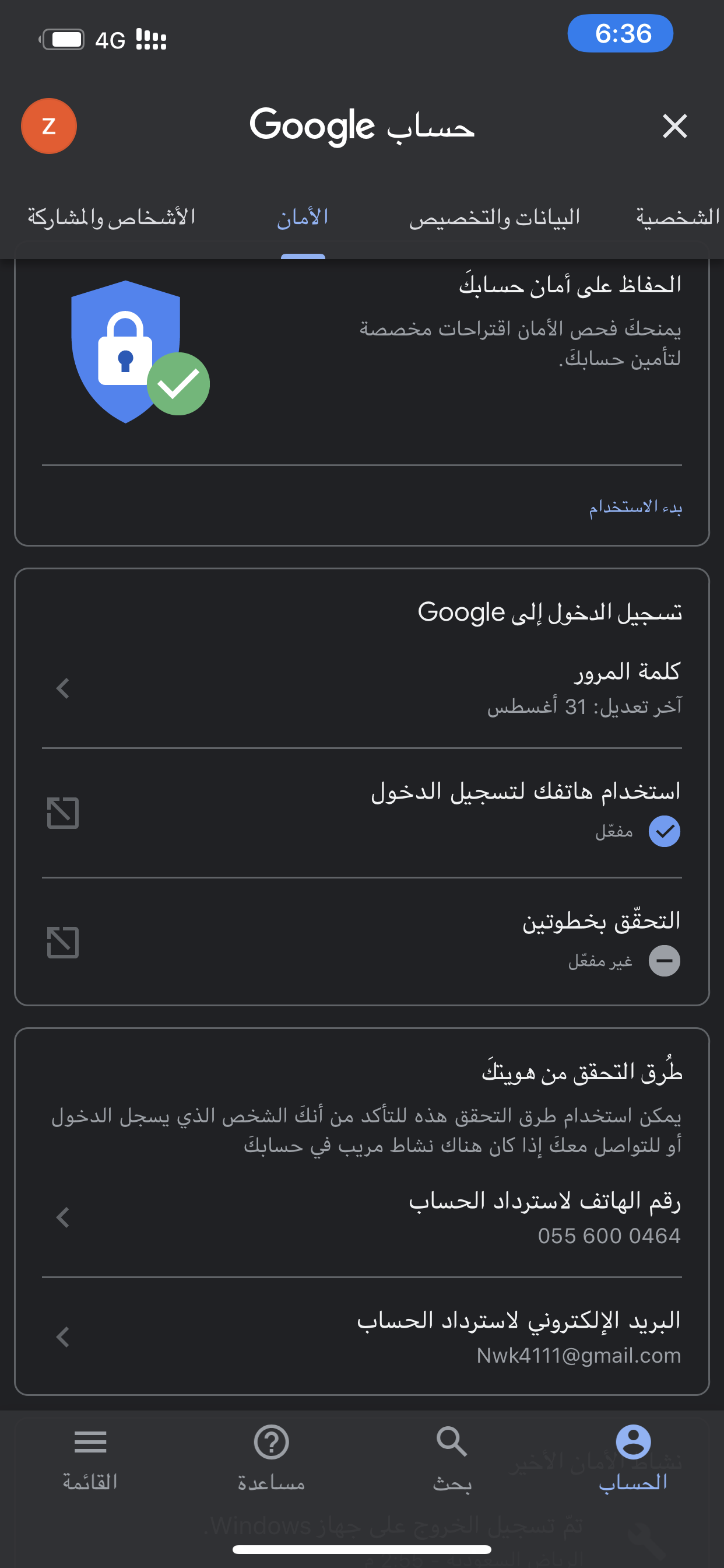Open the القائمة menu in bottom bar
This screenshot has width=724, height=1568.
(x=90, y=1458)
